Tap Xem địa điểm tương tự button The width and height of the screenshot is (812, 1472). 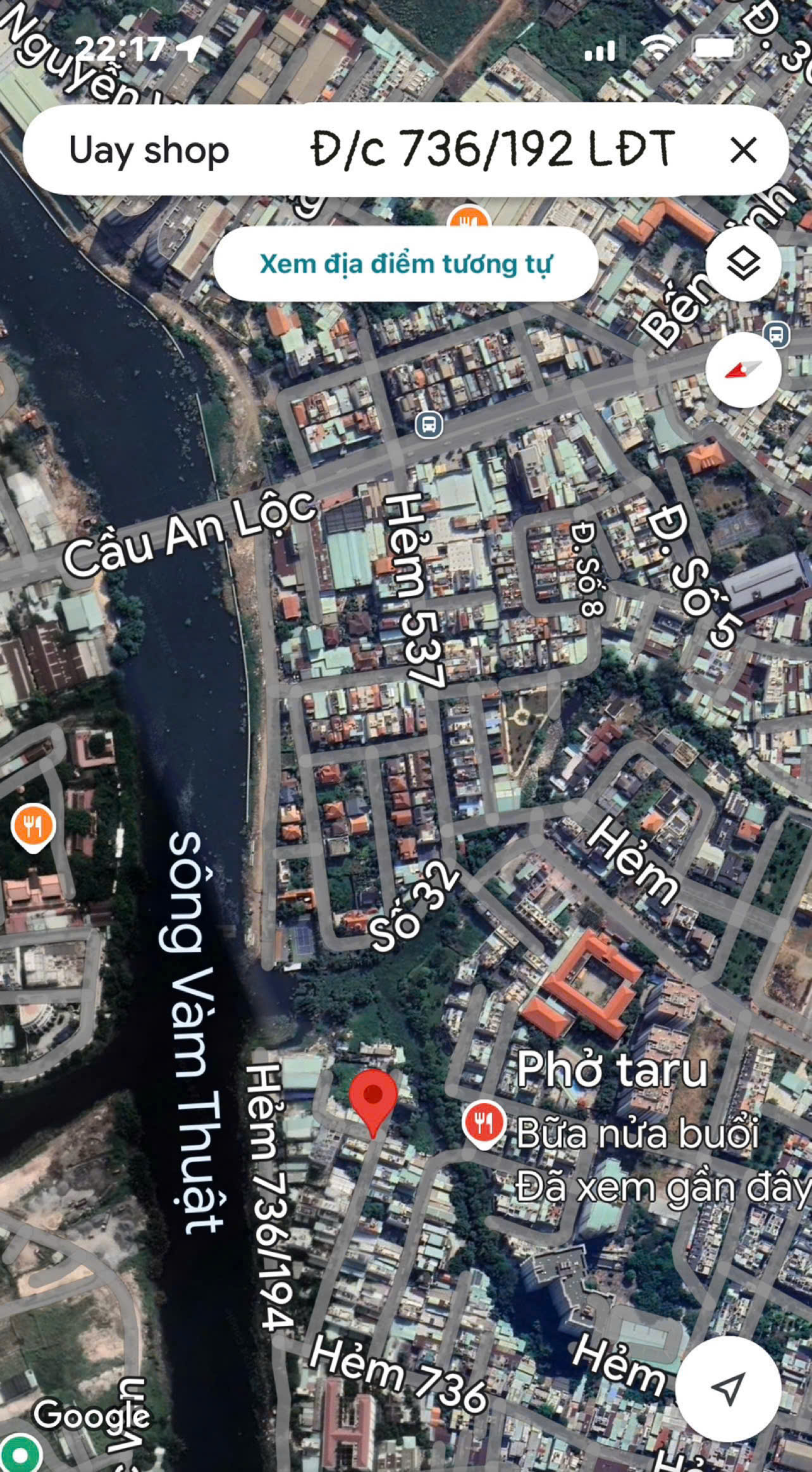(x=405, y=264)
